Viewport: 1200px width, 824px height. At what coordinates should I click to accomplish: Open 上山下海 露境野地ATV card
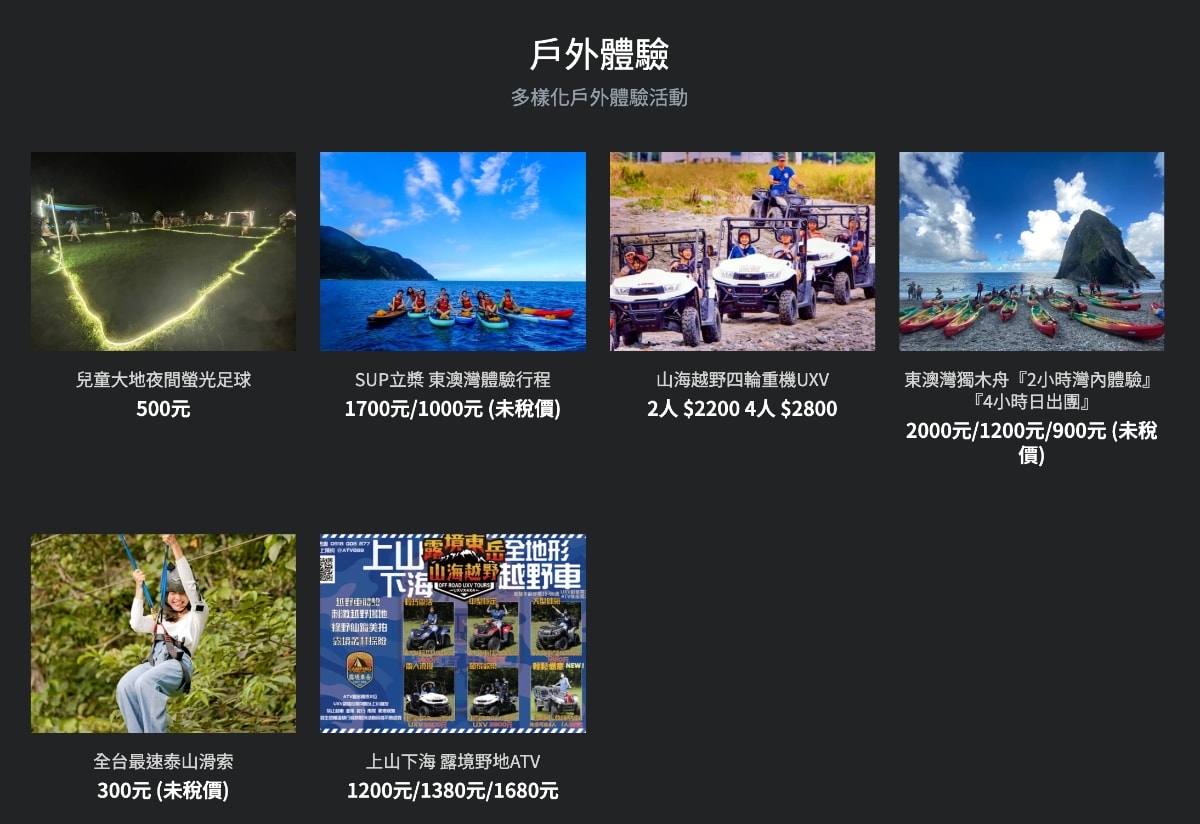[452, 633]
